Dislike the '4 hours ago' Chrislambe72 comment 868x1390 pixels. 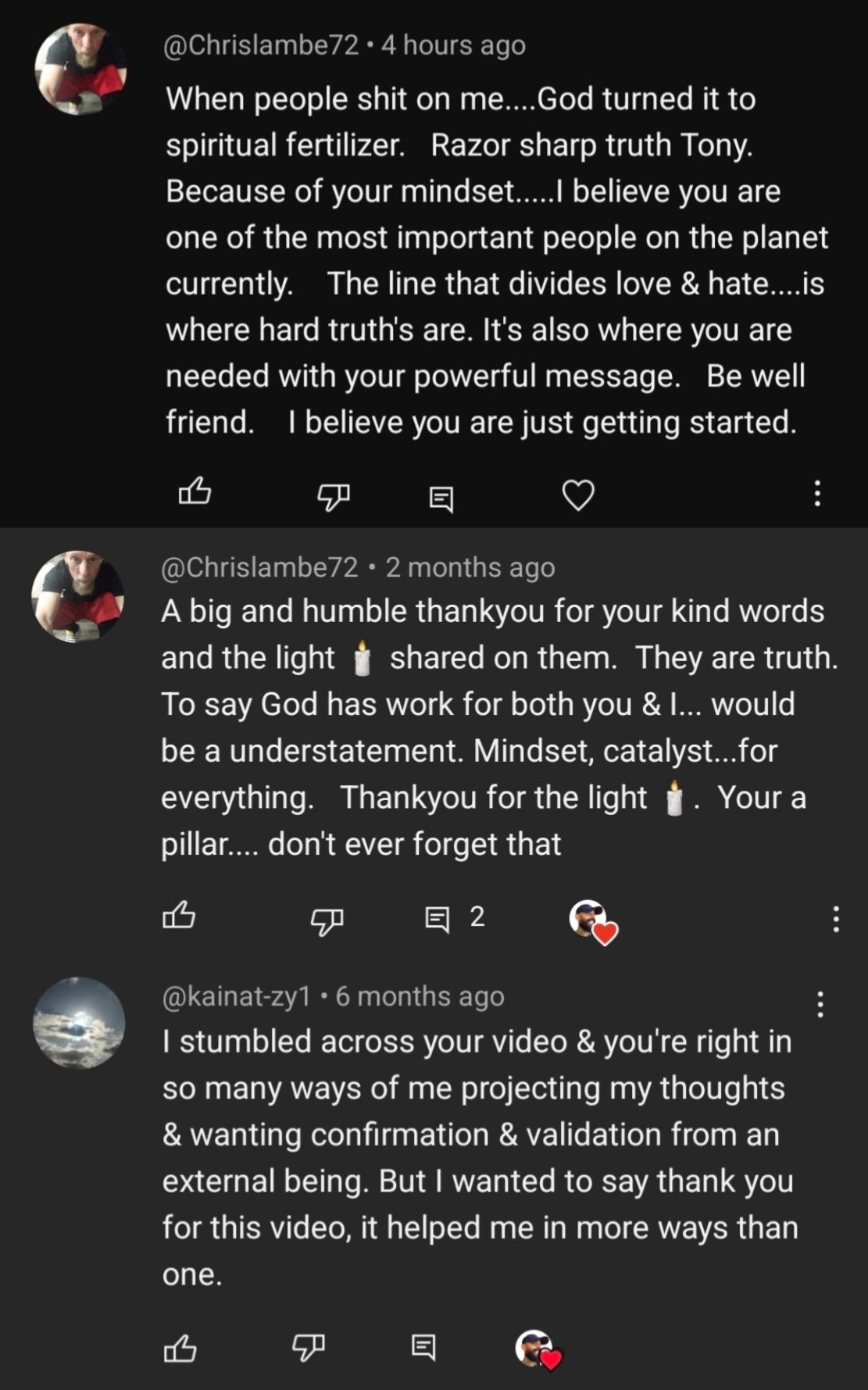pos(334,495)
